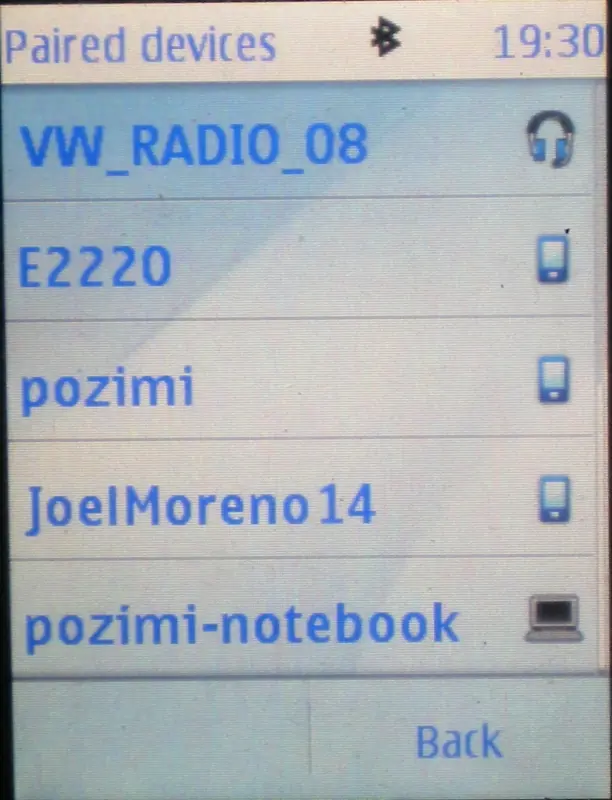The image size is (612, 800).
Task: Select the VW_RADIO_08 paired device
Action: coord(298,142)
